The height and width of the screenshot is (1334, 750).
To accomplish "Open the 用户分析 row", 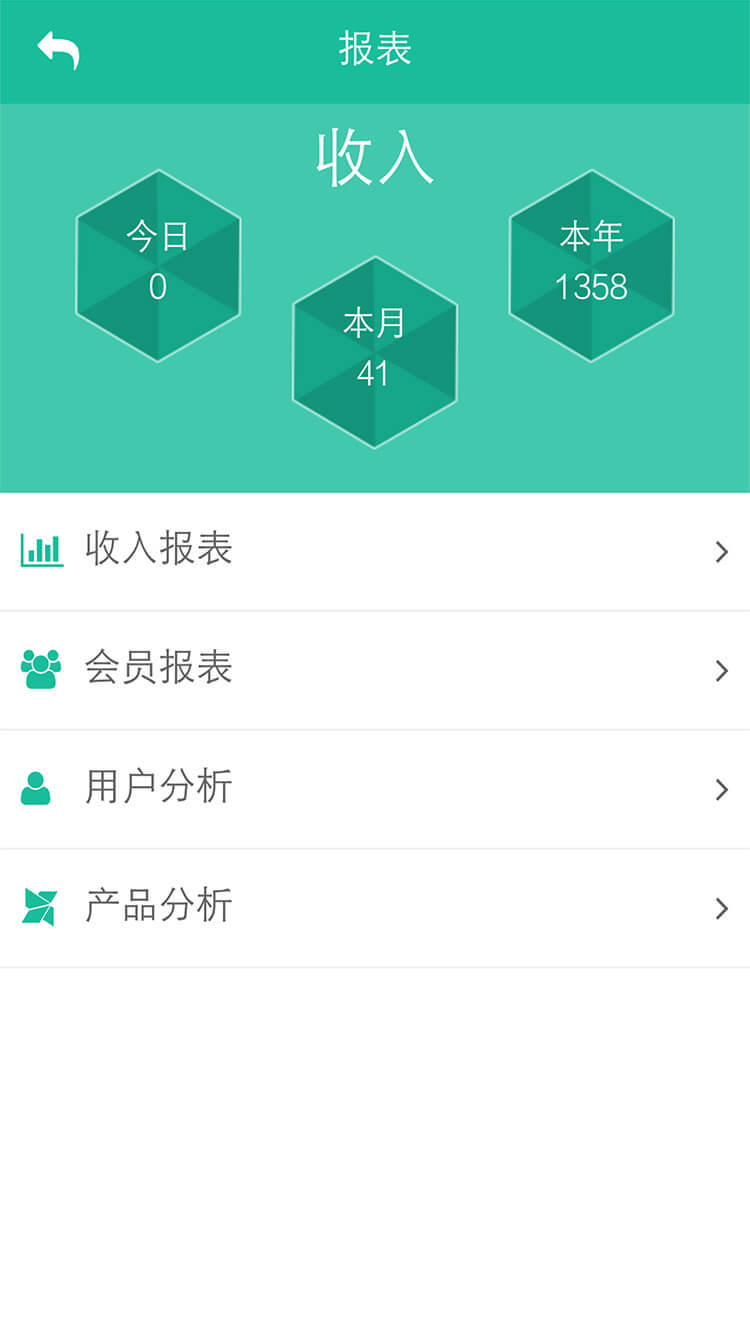I will pos(375,789).
